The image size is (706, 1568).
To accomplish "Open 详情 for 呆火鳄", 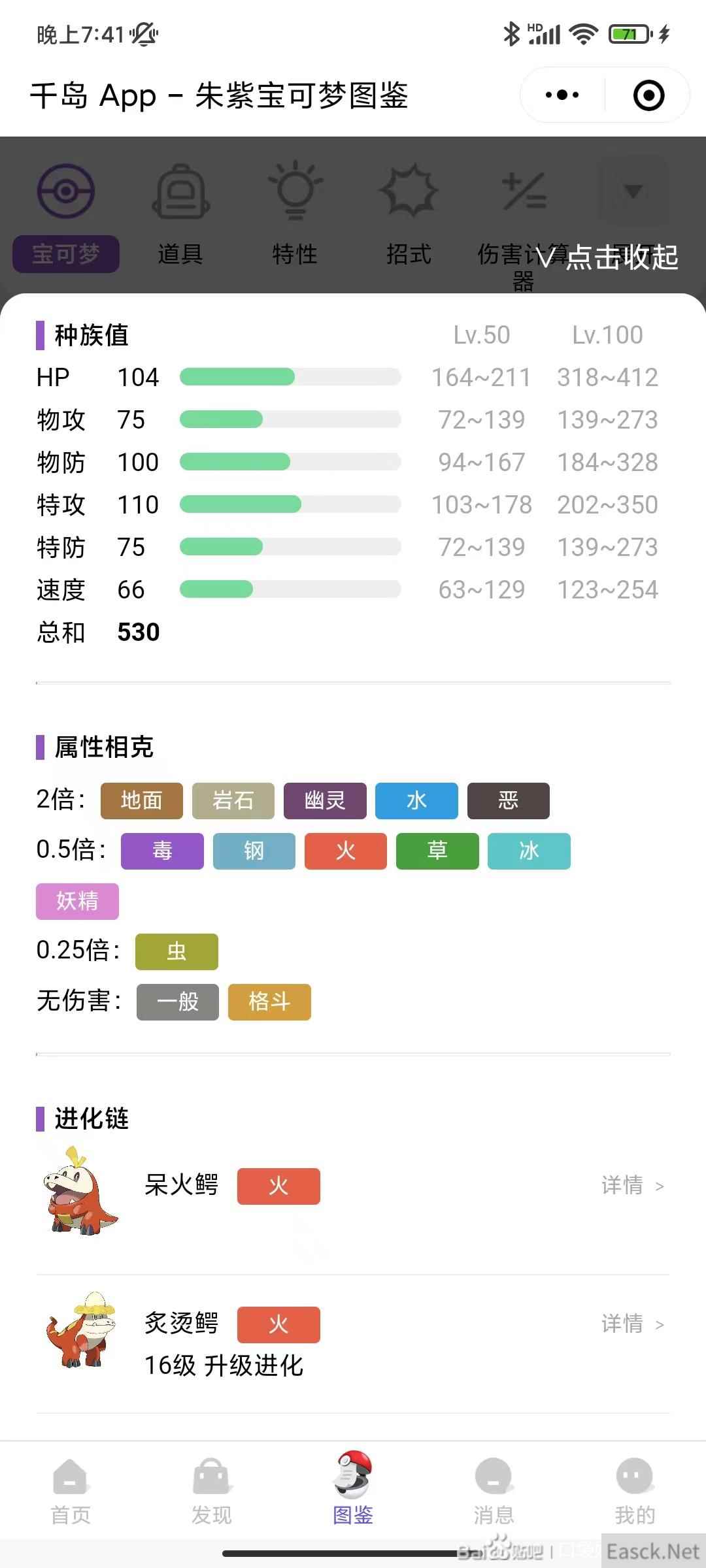I will click(x=631, y=1186).
